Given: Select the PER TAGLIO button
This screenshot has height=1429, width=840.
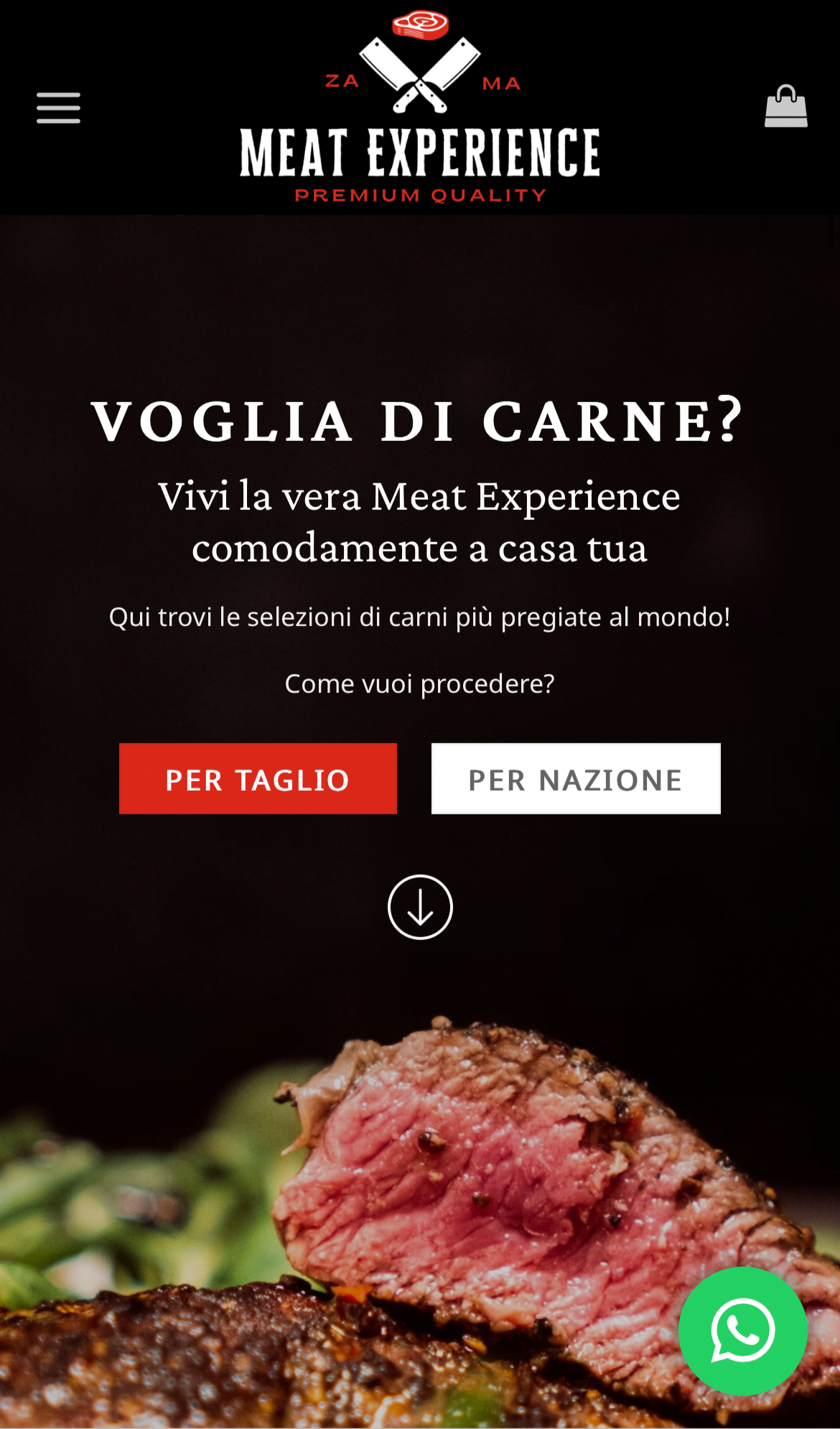Looking at the screenshot, I should point(258,779).
